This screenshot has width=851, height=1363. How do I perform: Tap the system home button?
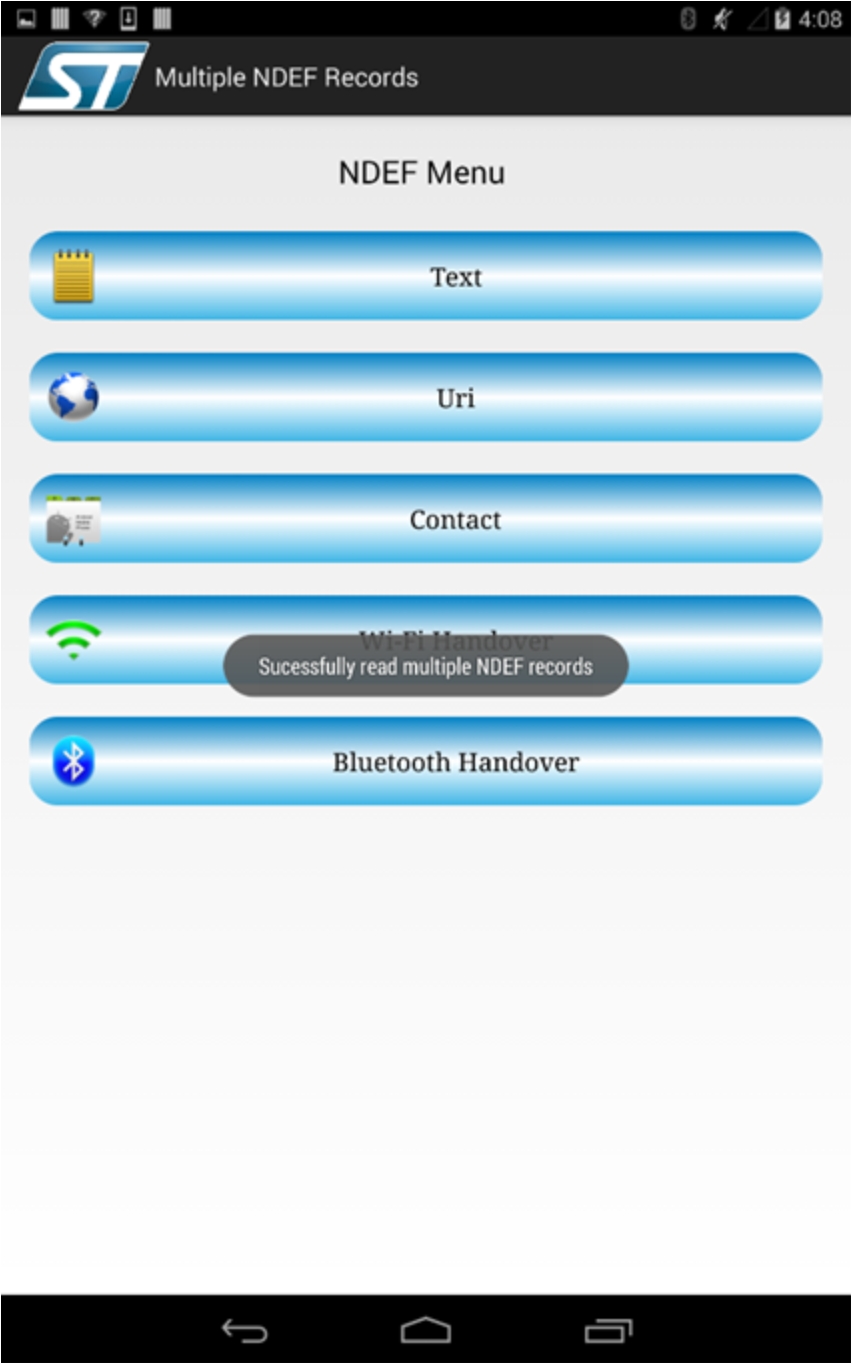pyautogui.click(x=426, y=1331)
